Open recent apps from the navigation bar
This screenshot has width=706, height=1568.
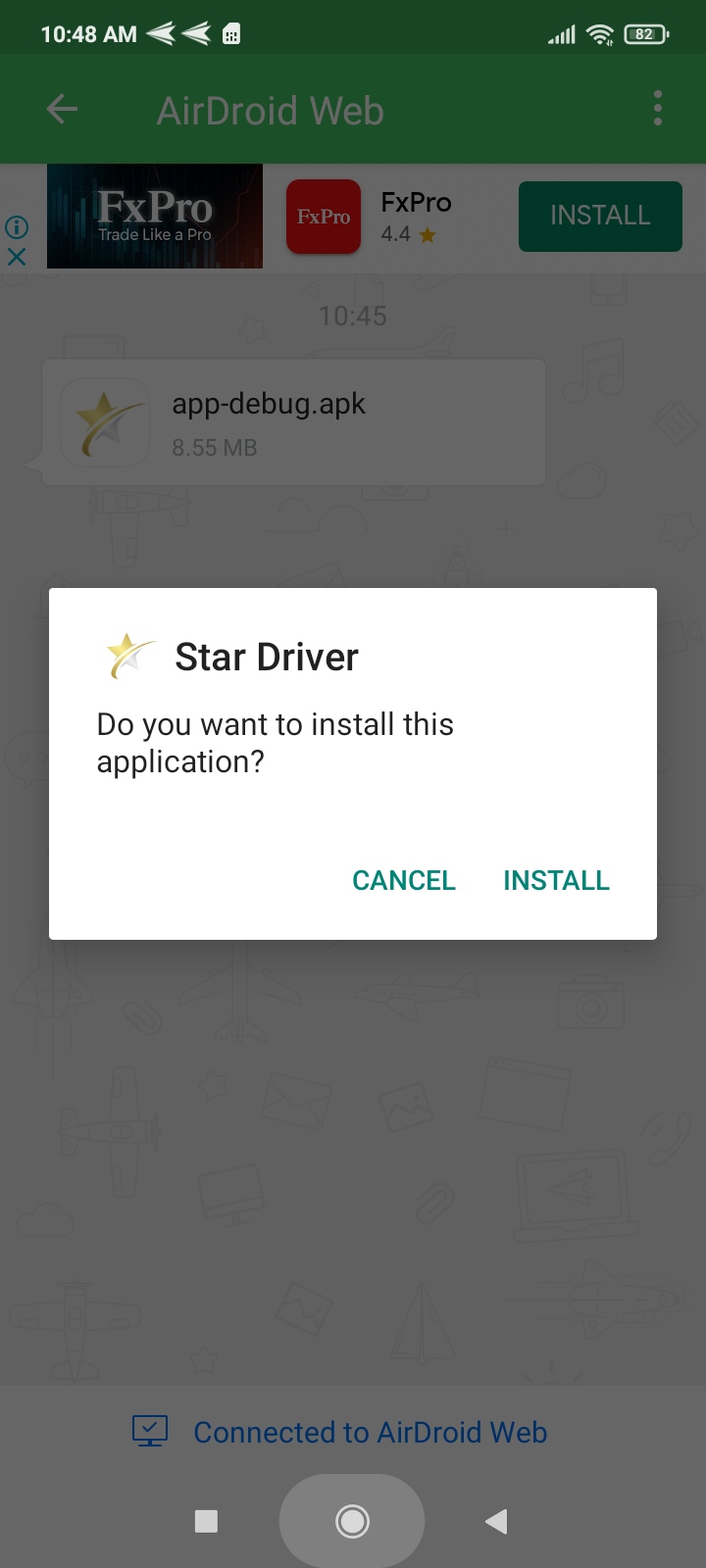206,1521
